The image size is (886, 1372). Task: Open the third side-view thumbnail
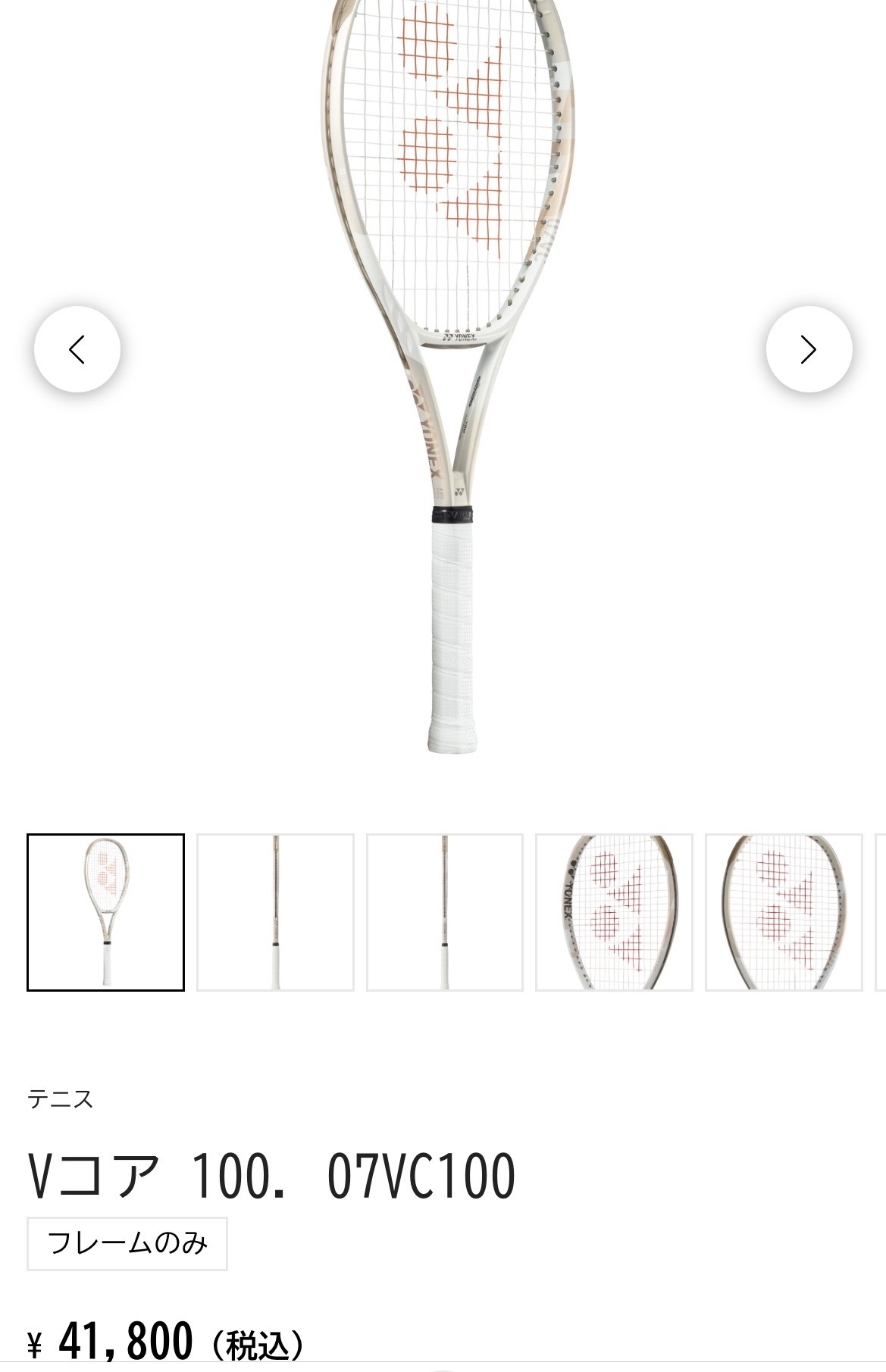pos(445,912)
